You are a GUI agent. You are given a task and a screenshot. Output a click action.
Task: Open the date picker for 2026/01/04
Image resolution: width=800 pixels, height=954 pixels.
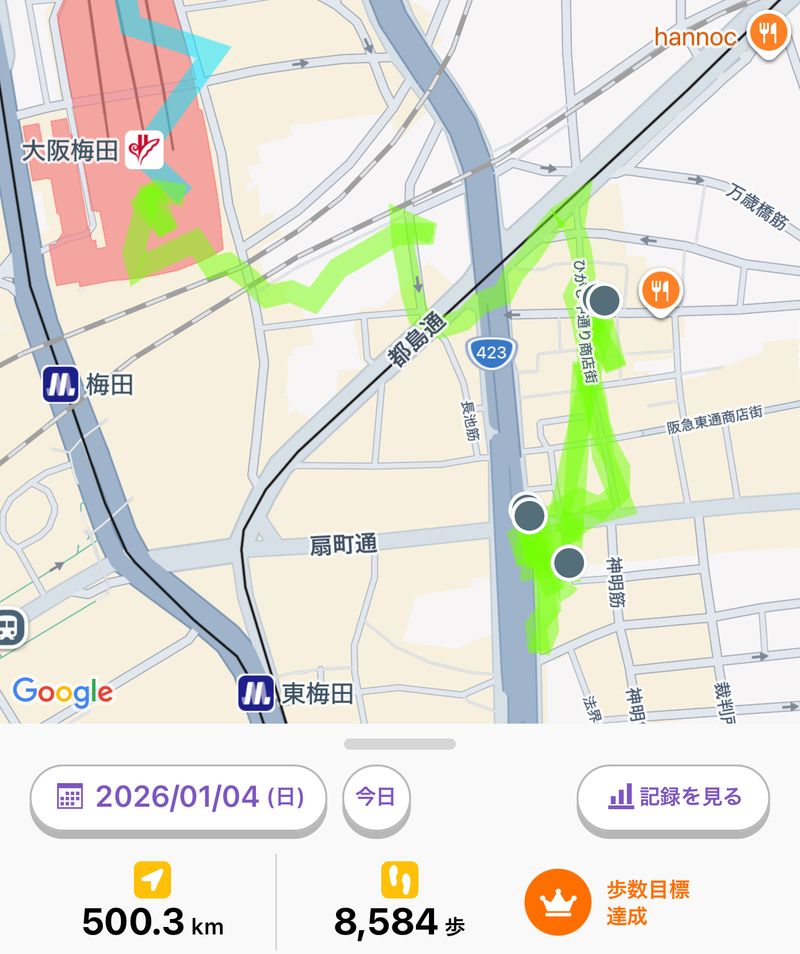[x=178, y=797]
